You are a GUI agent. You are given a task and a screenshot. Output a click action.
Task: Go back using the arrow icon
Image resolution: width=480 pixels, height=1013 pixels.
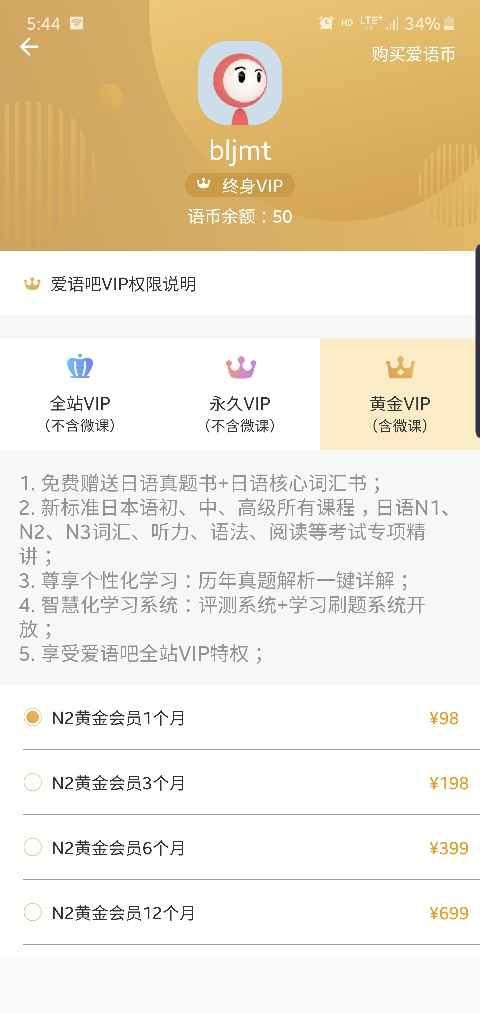pos(29,47)
